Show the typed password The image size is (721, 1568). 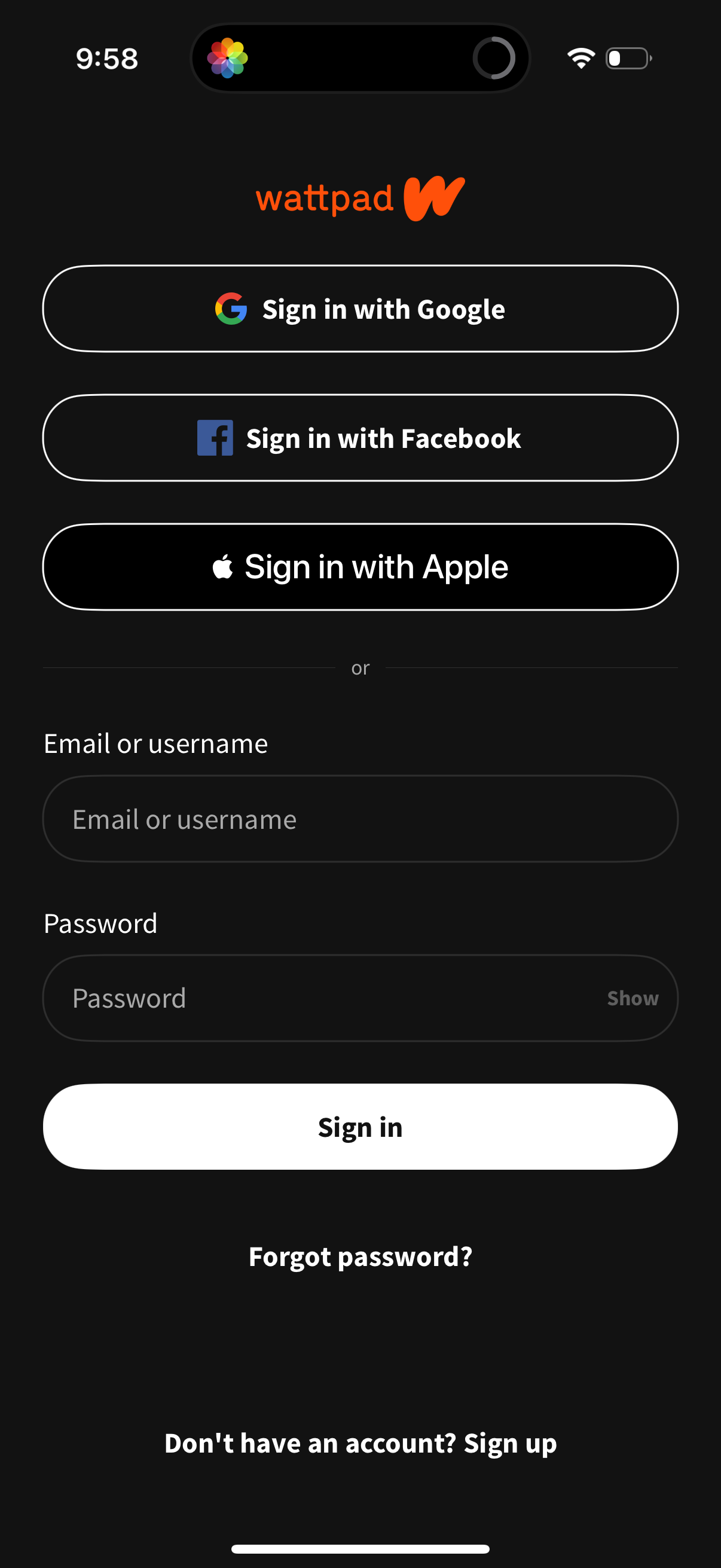(632, 998)
